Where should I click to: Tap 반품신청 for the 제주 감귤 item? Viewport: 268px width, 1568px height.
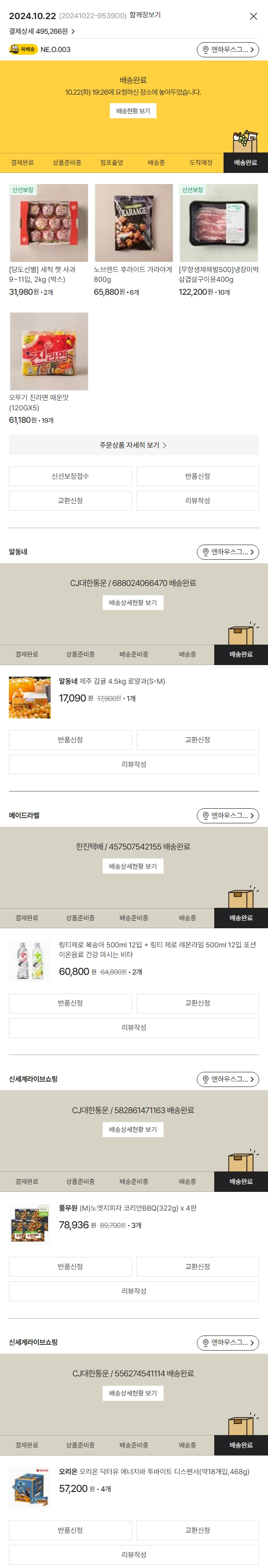[x=70, y=740]
